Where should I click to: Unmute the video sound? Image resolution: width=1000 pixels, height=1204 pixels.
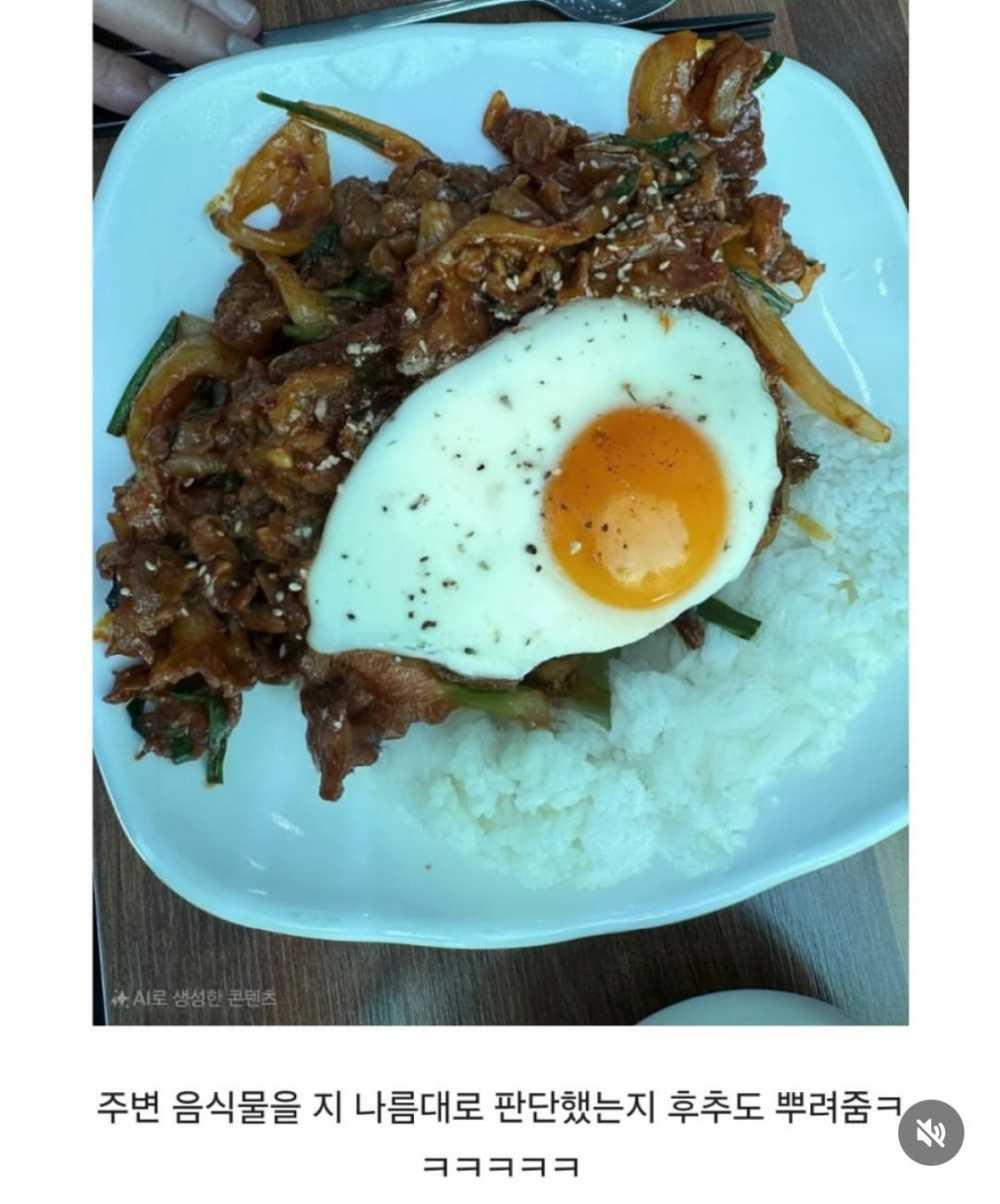[x=930, y=1132]
